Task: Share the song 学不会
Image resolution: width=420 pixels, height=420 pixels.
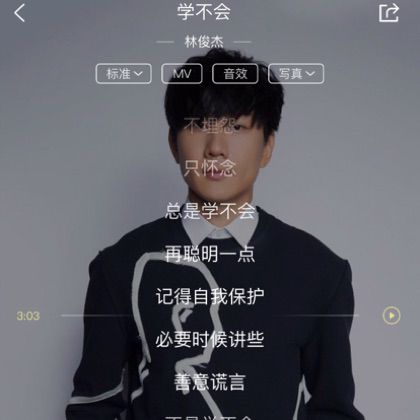Action: (389, 13)
